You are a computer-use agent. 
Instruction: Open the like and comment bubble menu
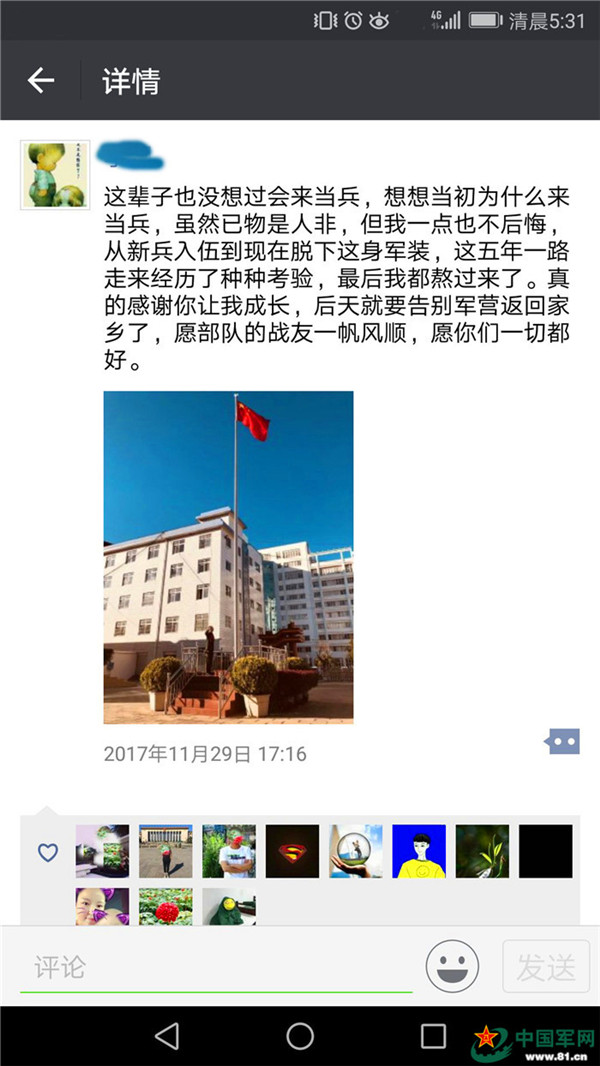point(562,741)
